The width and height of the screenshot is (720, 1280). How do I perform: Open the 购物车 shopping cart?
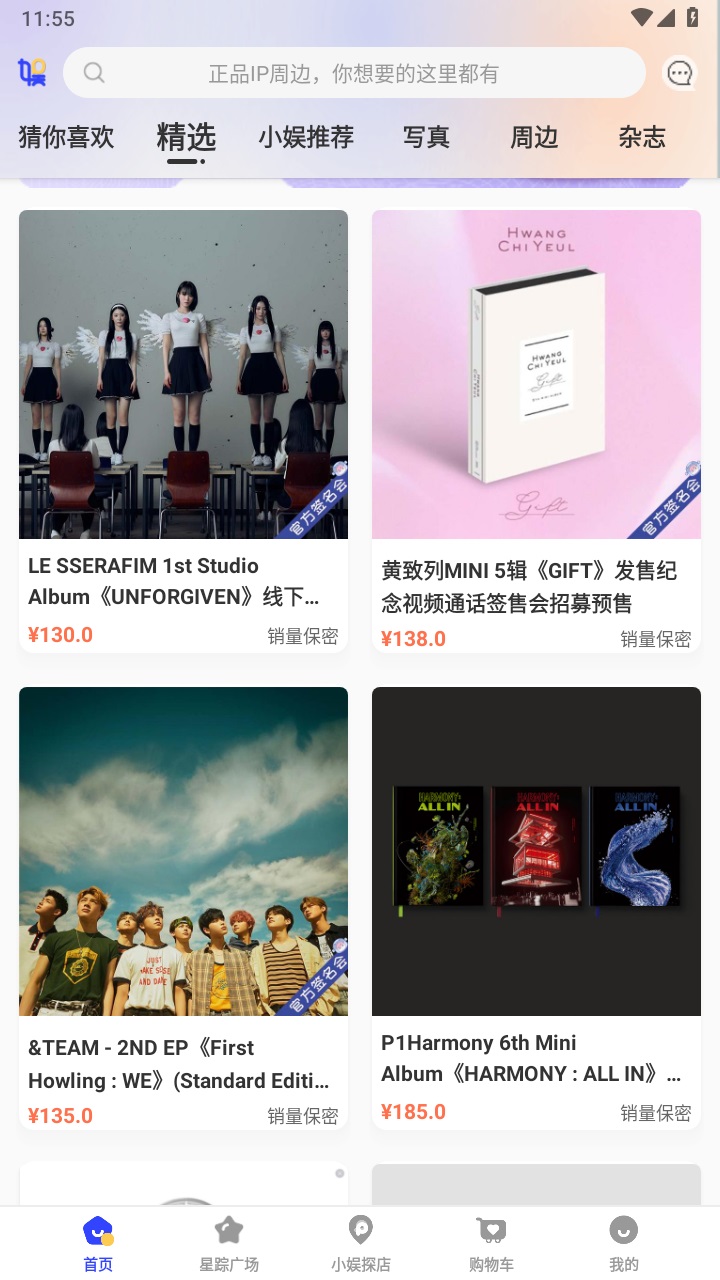491,1243
